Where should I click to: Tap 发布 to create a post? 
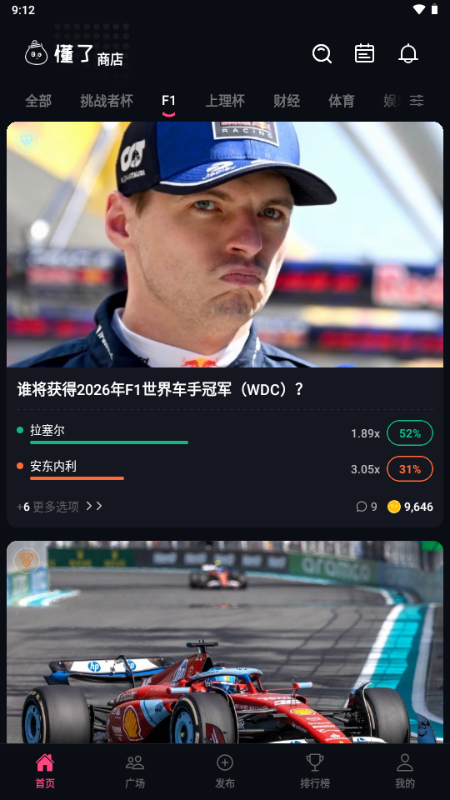tap(225, 771)
